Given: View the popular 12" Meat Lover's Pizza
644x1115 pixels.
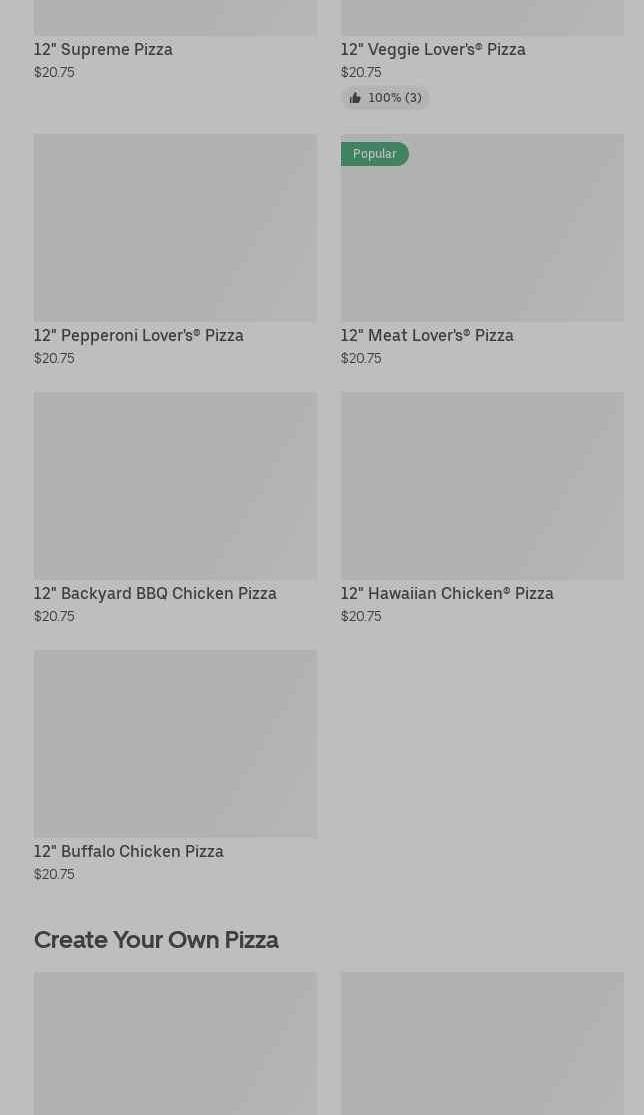Looking at the screenshot, I should click(482, 250).
